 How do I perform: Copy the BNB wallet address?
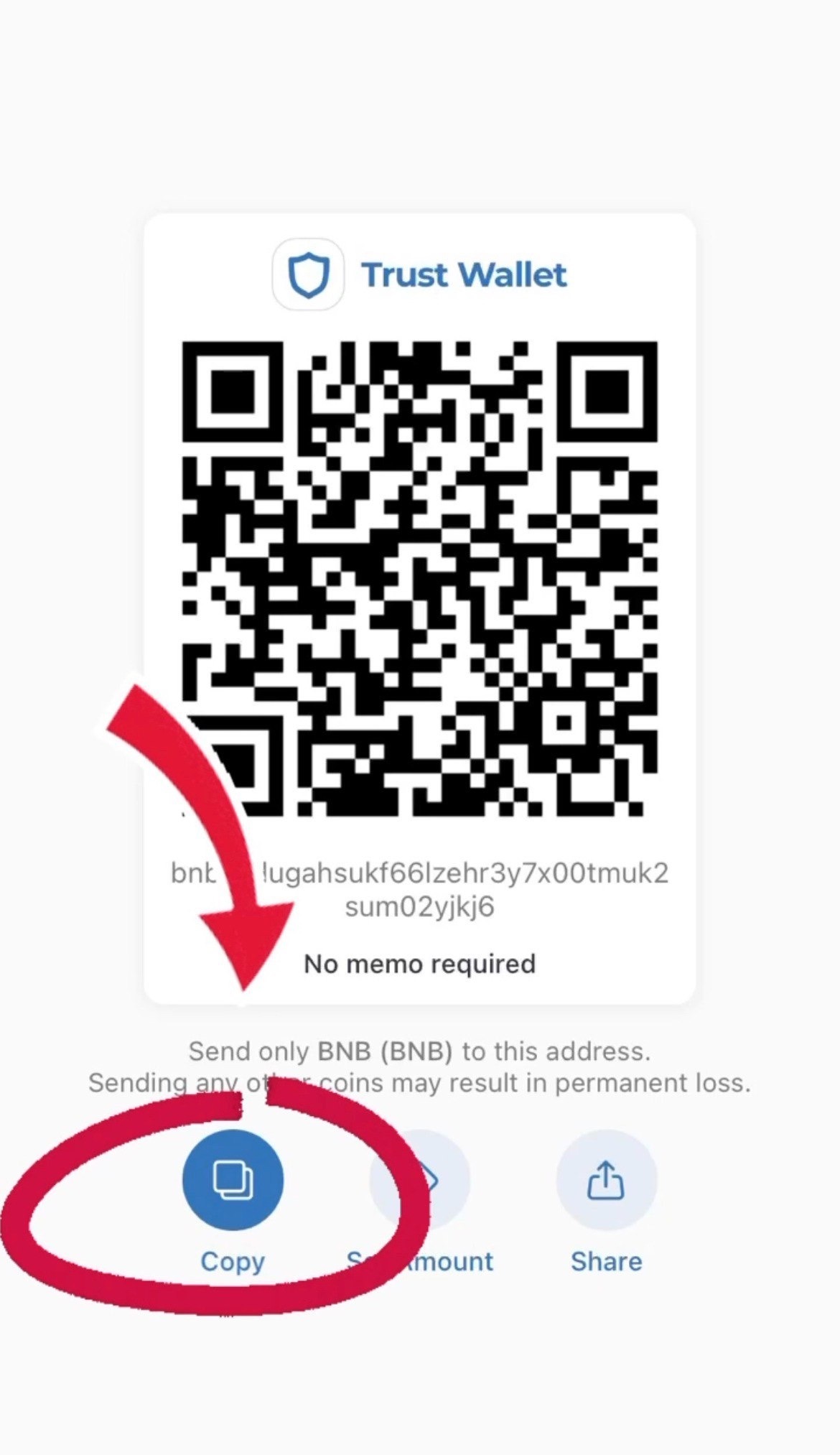click(x=233, y=1179)
